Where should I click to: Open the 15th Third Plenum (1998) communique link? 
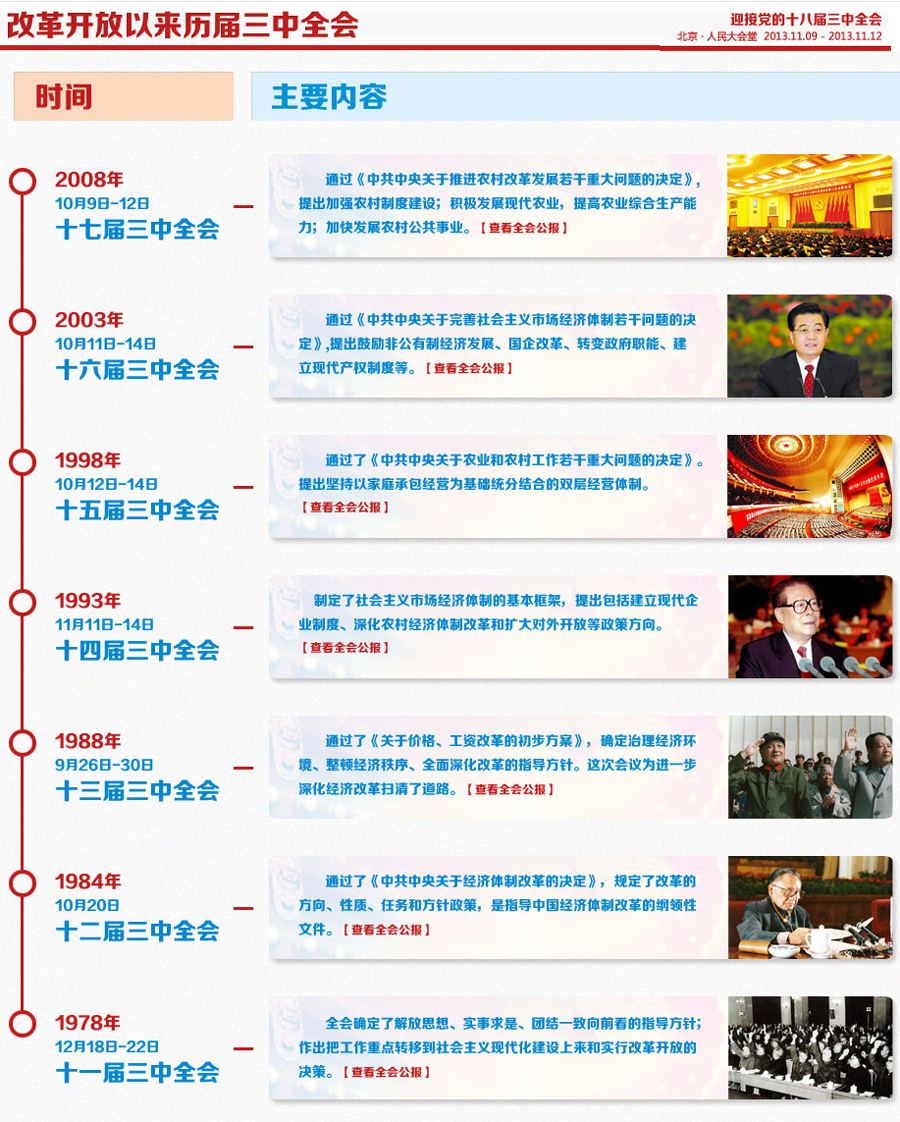345,507
